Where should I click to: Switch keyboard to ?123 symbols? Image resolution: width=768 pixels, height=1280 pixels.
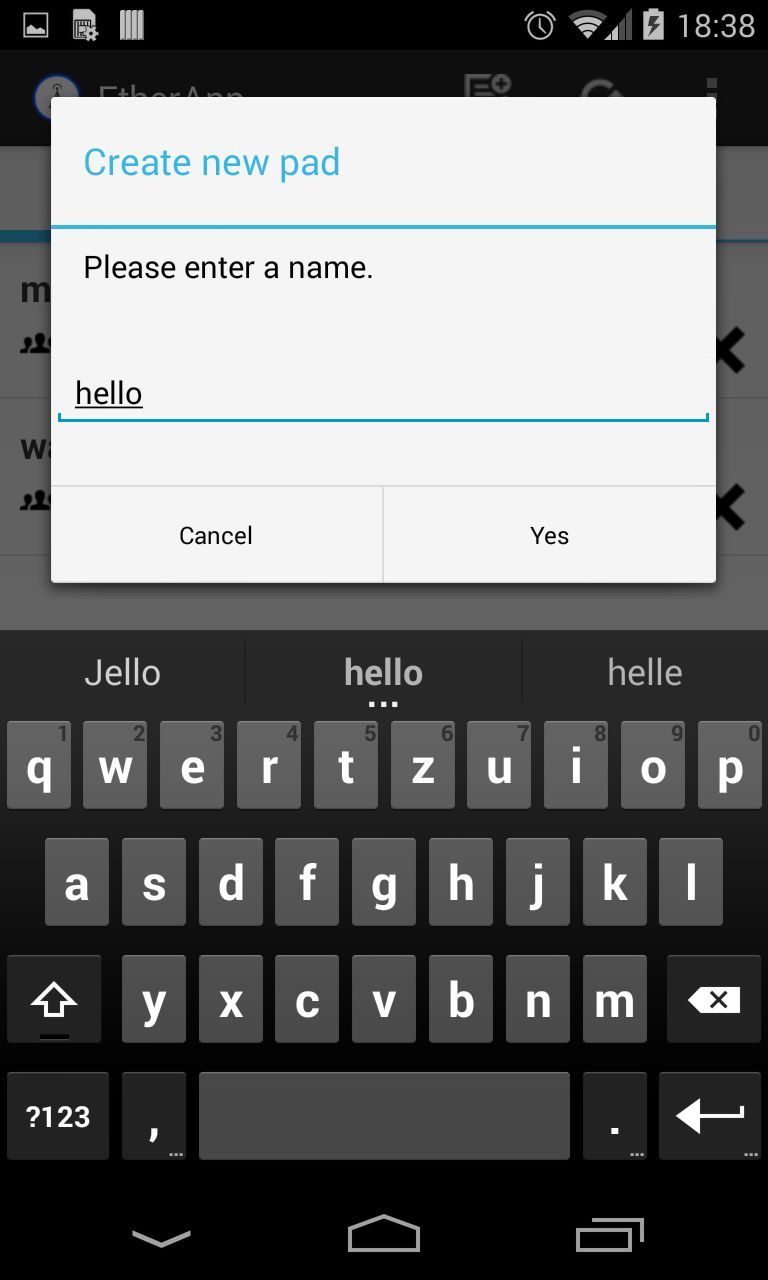(58, 1116)
